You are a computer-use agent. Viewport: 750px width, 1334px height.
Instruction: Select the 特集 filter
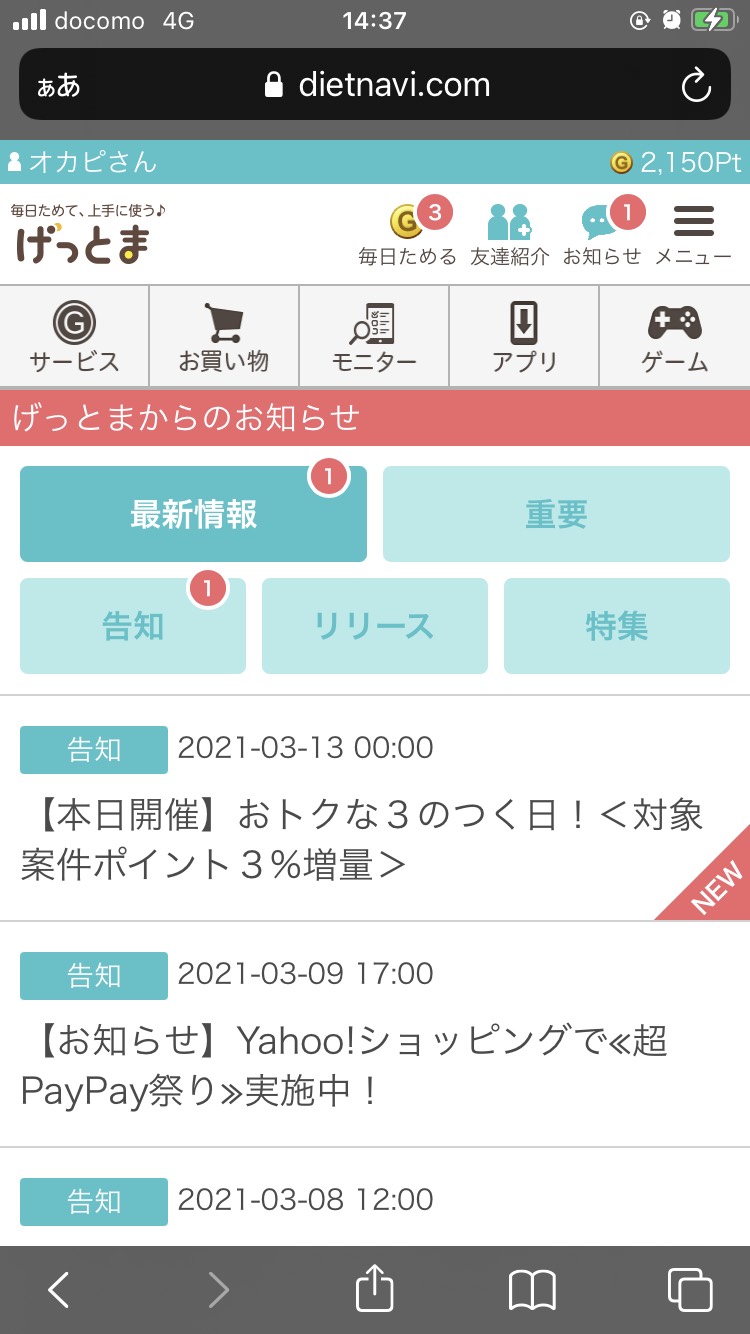[x=617, y=626]
